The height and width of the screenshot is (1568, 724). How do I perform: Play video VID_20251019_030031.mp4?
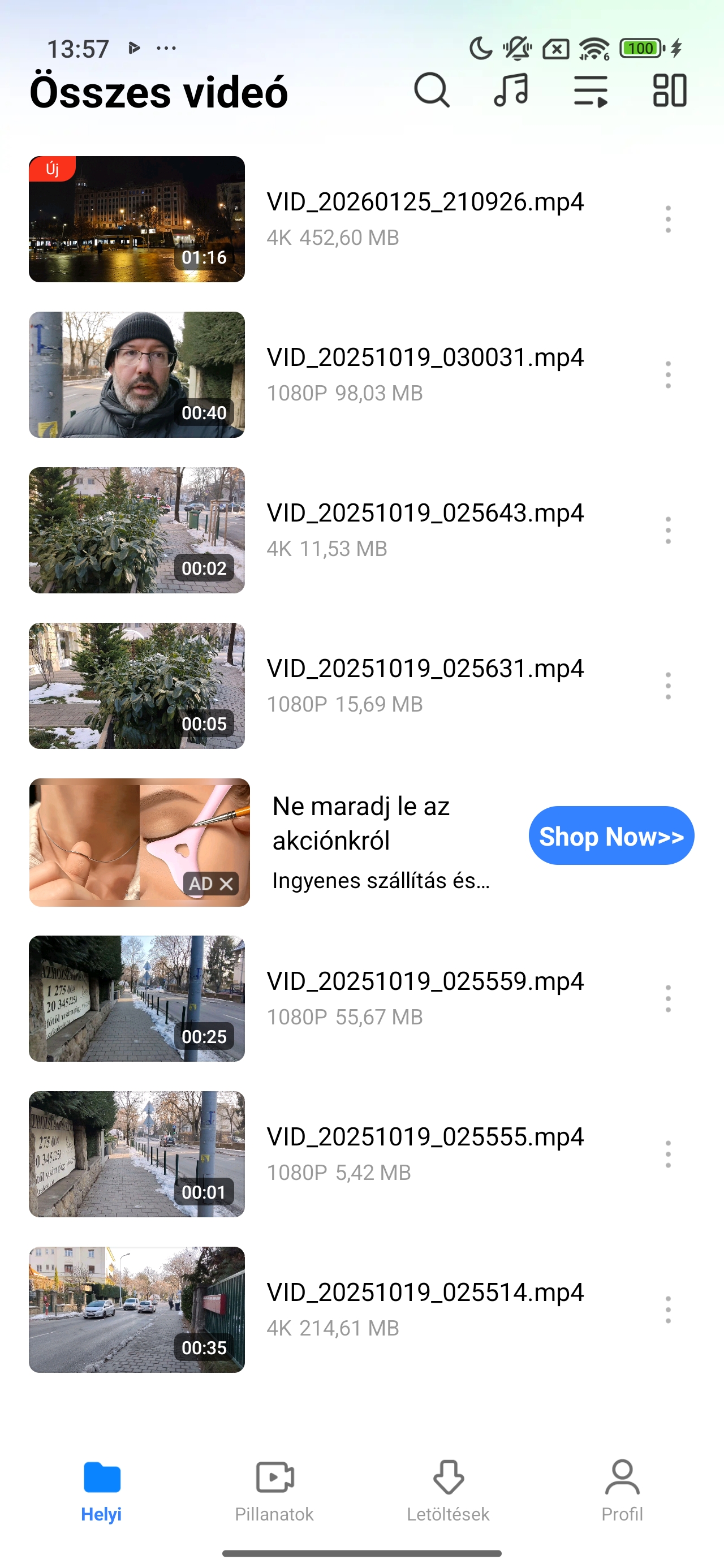point(136,375)
